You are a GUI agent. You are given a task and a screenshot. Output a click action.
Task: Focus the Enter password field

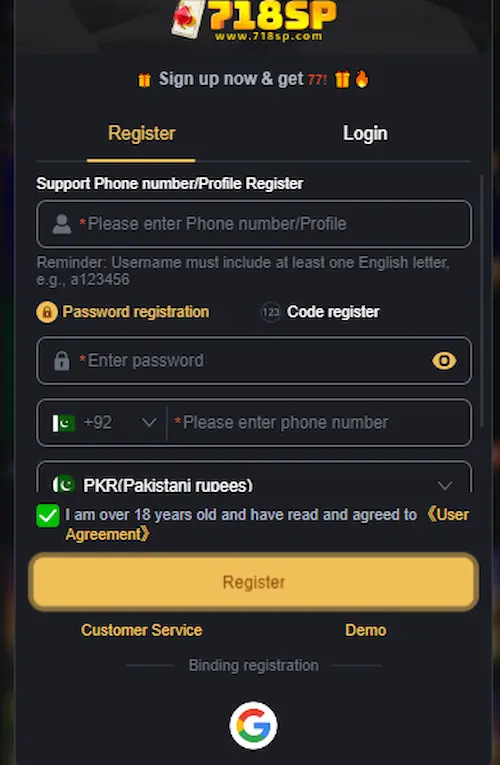(254, 361)
